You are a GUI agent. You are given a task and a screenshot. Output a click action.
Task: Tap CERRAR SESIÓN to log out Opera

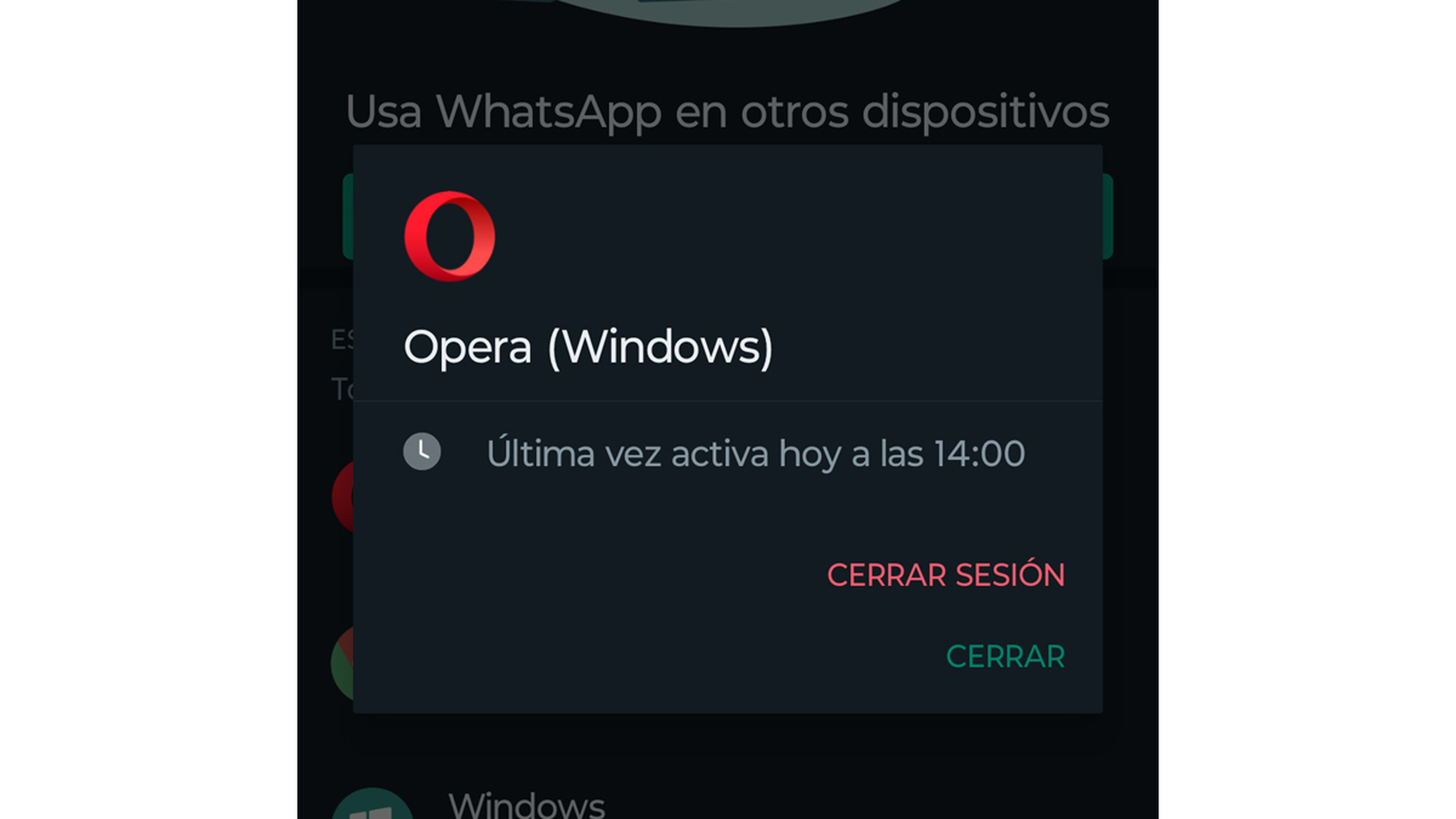click(946, 575)
